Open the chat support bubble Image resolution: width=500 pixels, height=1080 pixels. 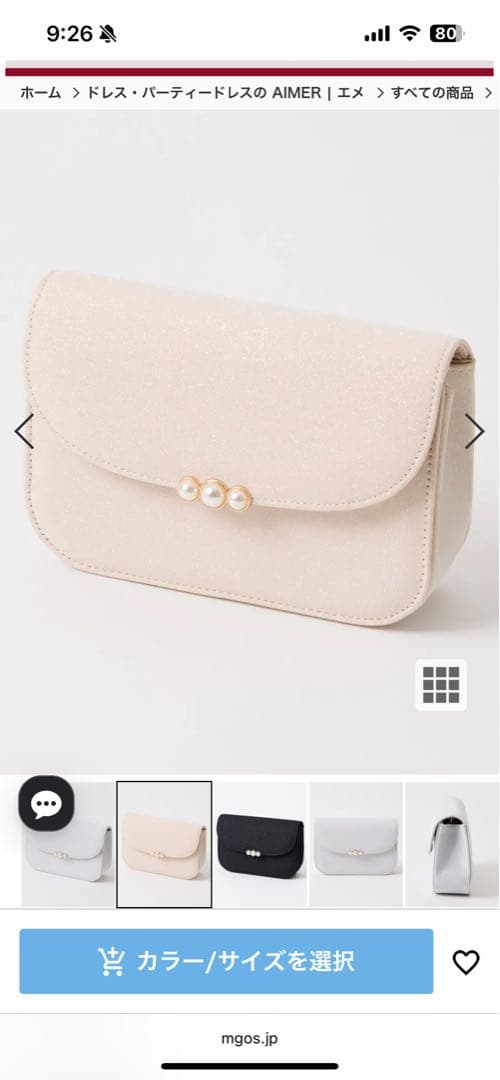[46, 803]
